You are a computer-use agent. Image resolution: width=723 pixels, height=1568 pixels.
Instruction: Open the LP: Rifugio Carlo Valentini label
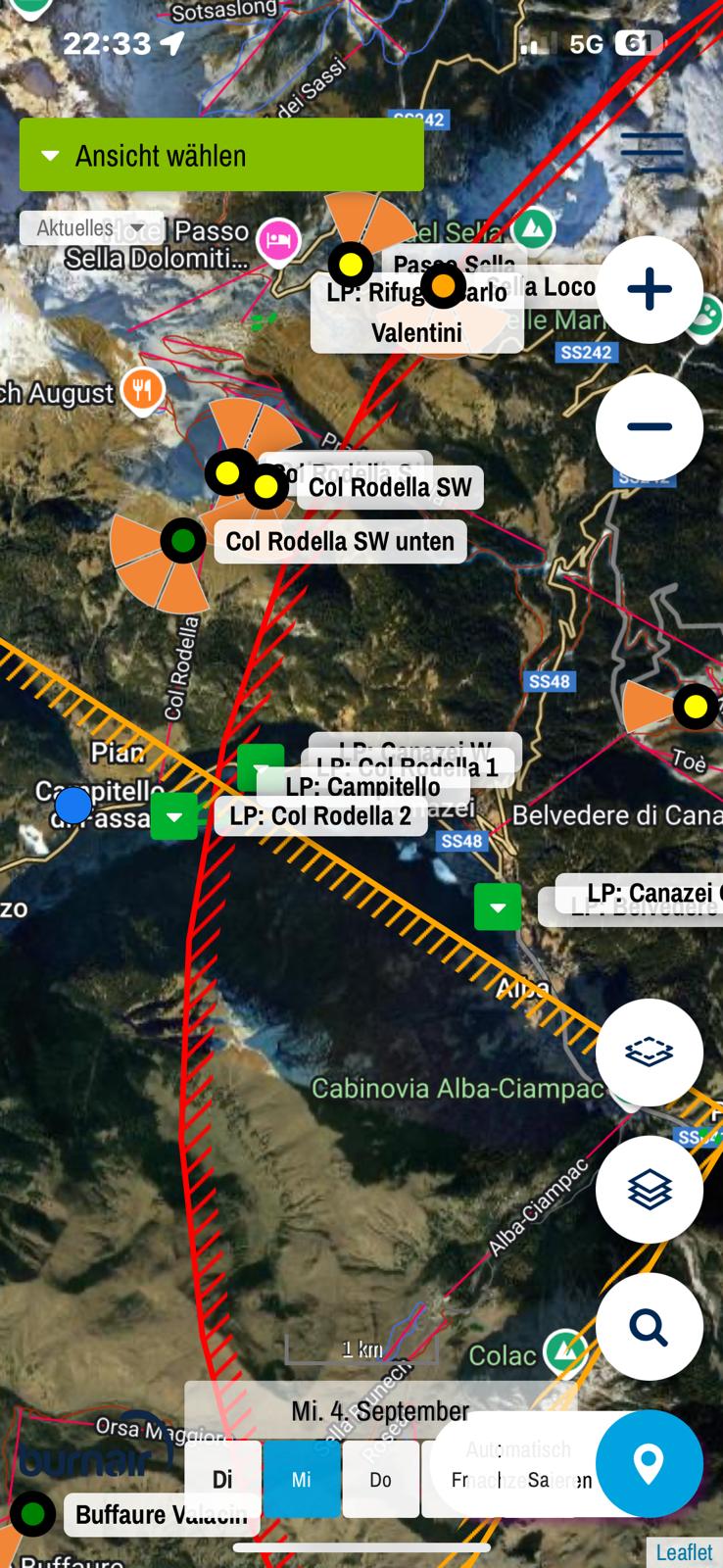pos(417,312)
